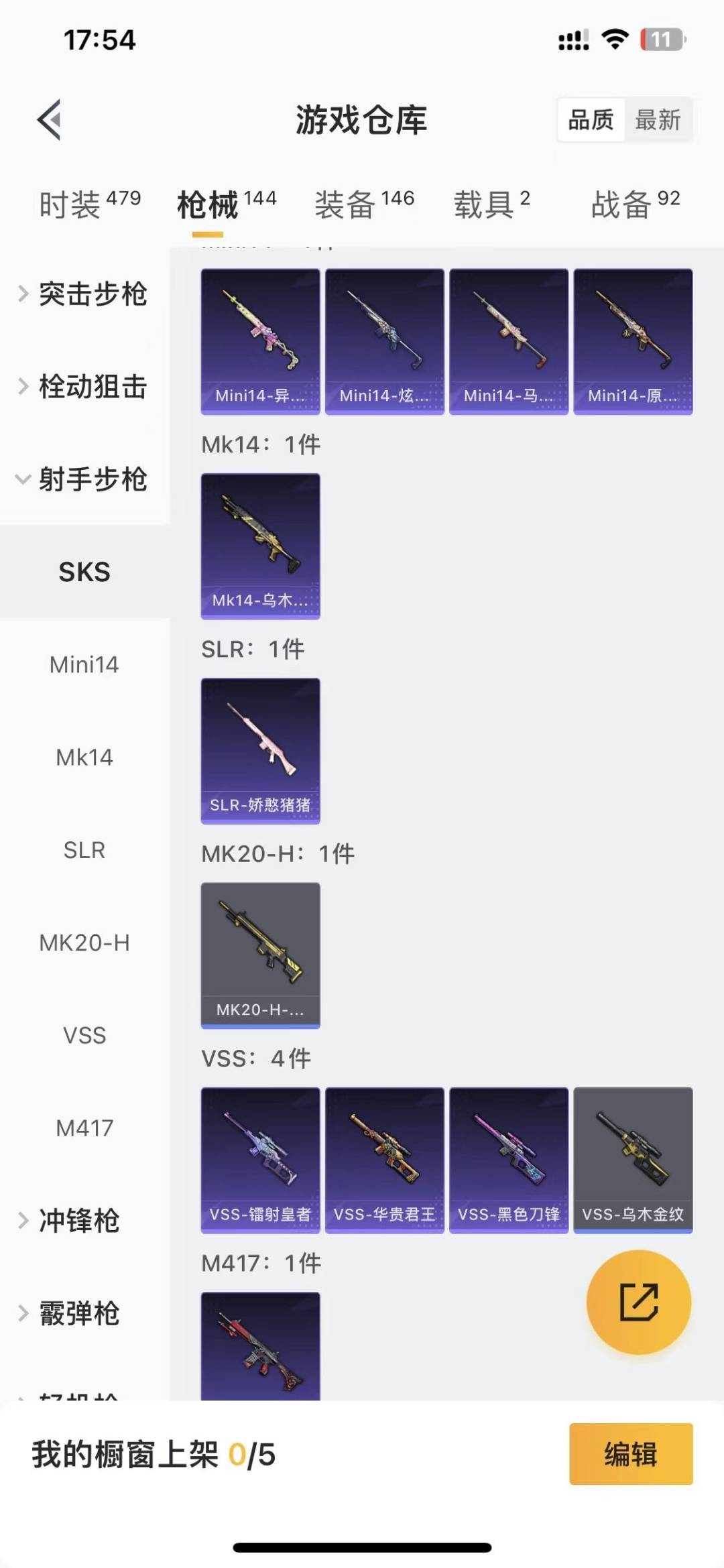Open the Mk14-乌木 skin
Viewport: 724px width, 1568px height.
pyautogui.click(x=260, y=546)
